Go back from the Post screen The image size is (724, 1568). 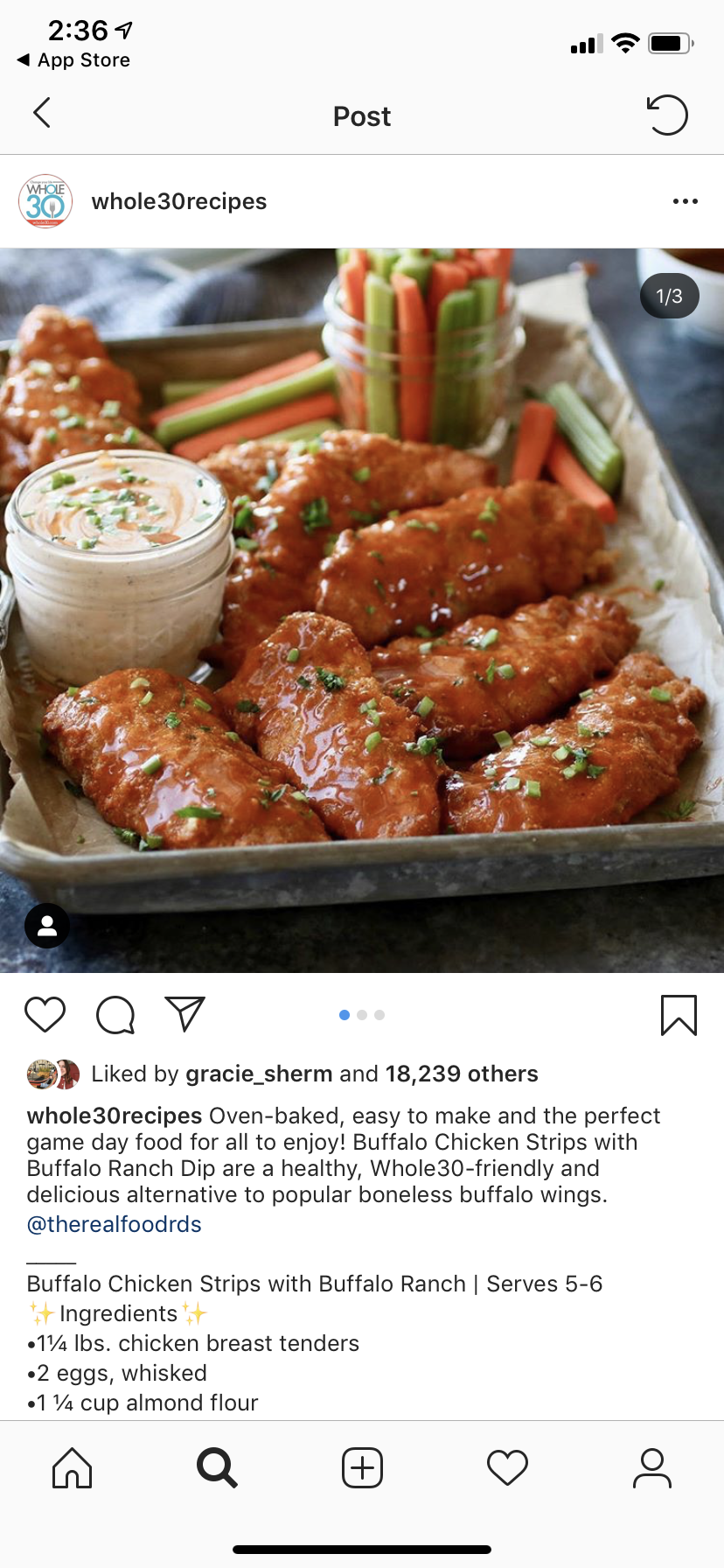41,114
